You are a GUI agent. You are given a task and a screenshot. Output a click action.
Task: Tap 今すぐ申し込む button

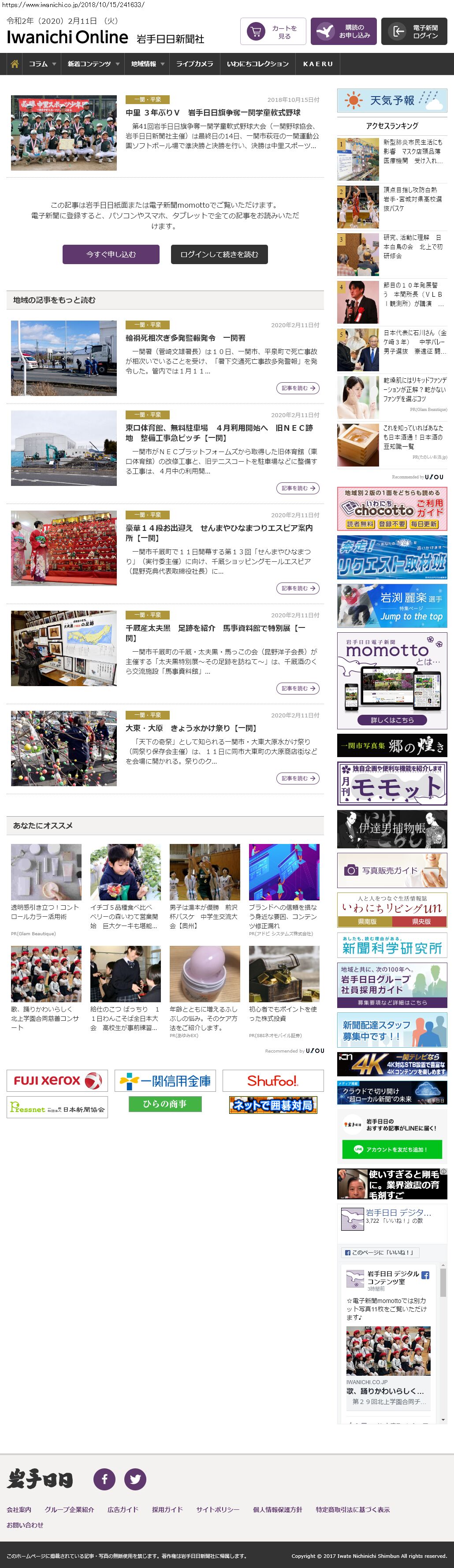pyautogui.click(x=111, y=254)
